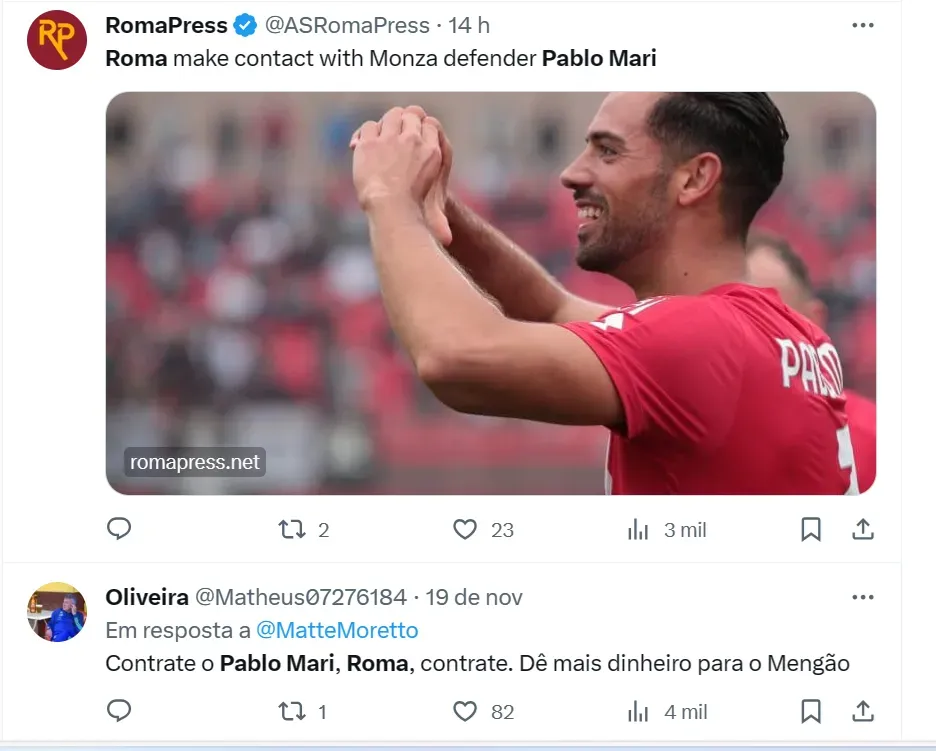The width and height of the screenshot is (936, 751).
Task: View analytics of Oliveira's tweet
Action: (x=638, y=711)
